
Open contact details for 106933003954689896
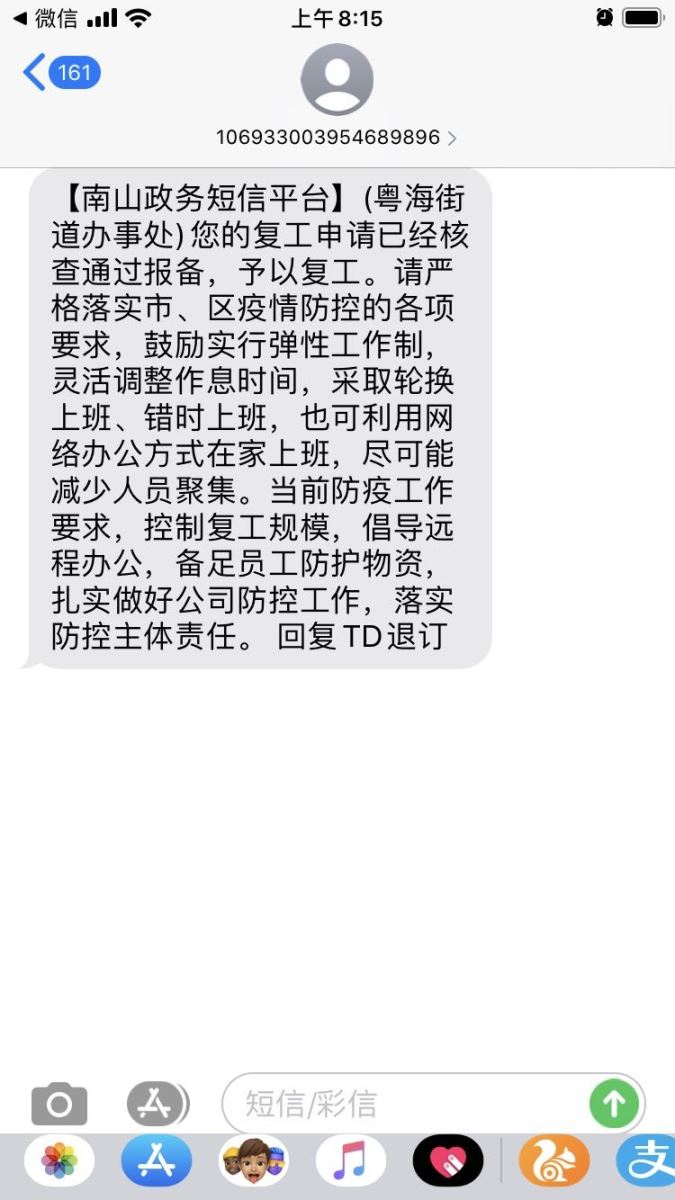point(337,137)
